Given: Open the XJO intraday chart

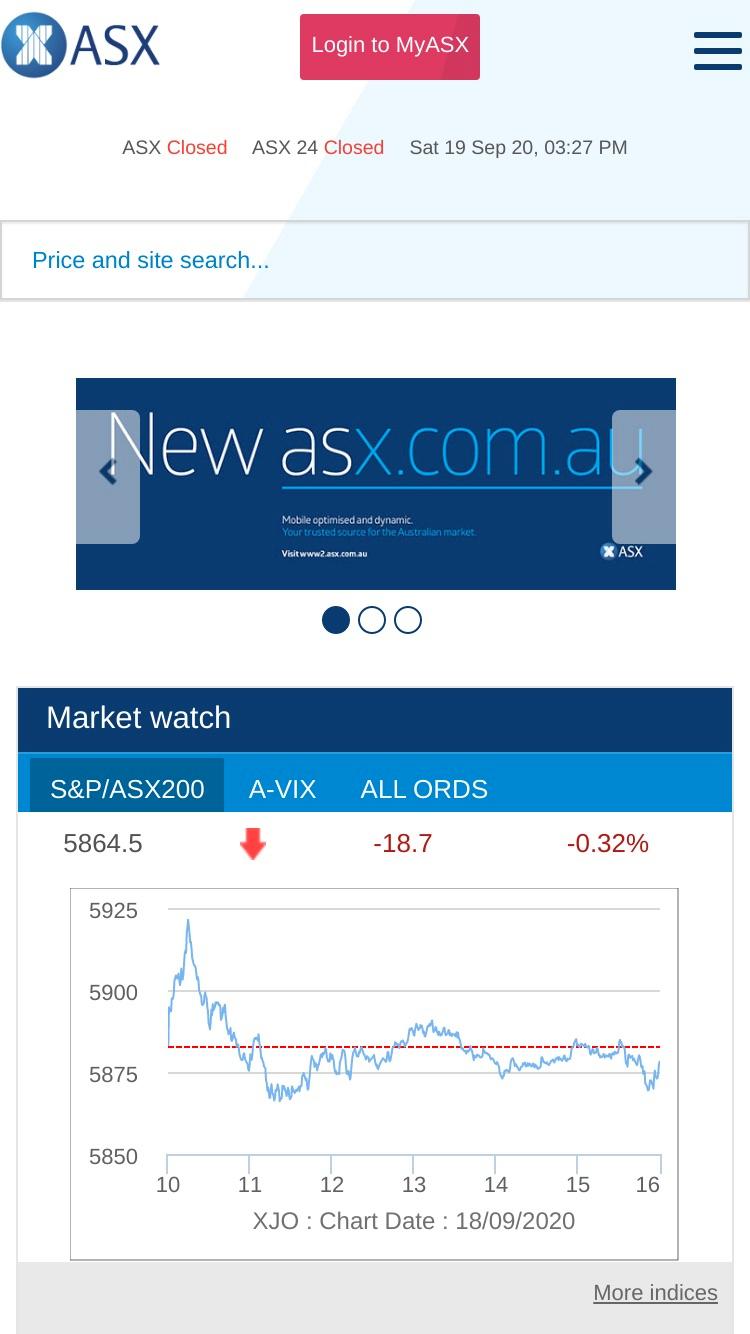Looking at the screenshot, I should [374, 1073].
